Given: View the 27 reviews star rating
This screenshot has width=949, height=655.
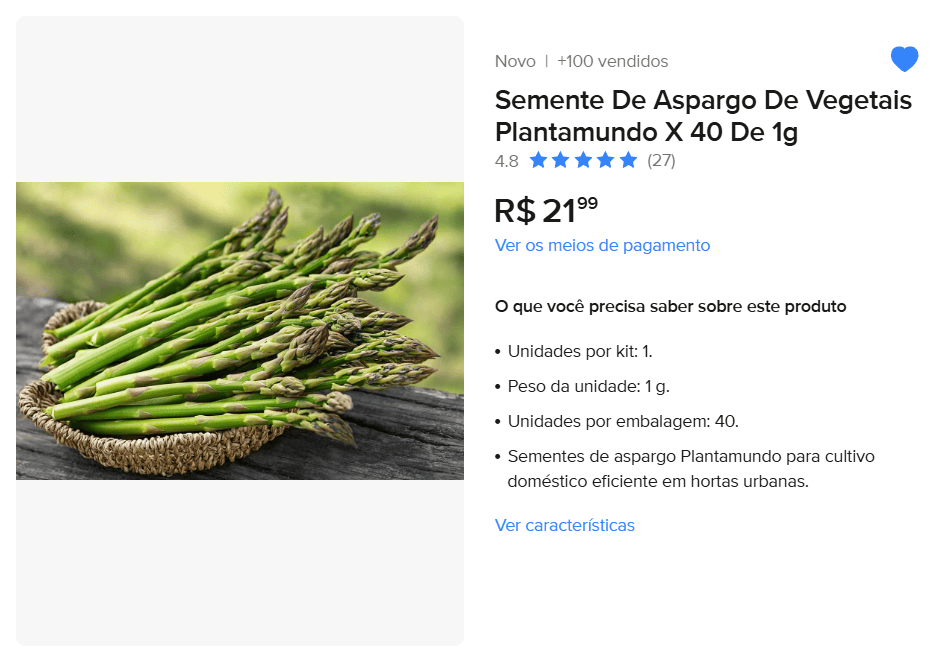Looking at the screenshot, I should (583, 160).
